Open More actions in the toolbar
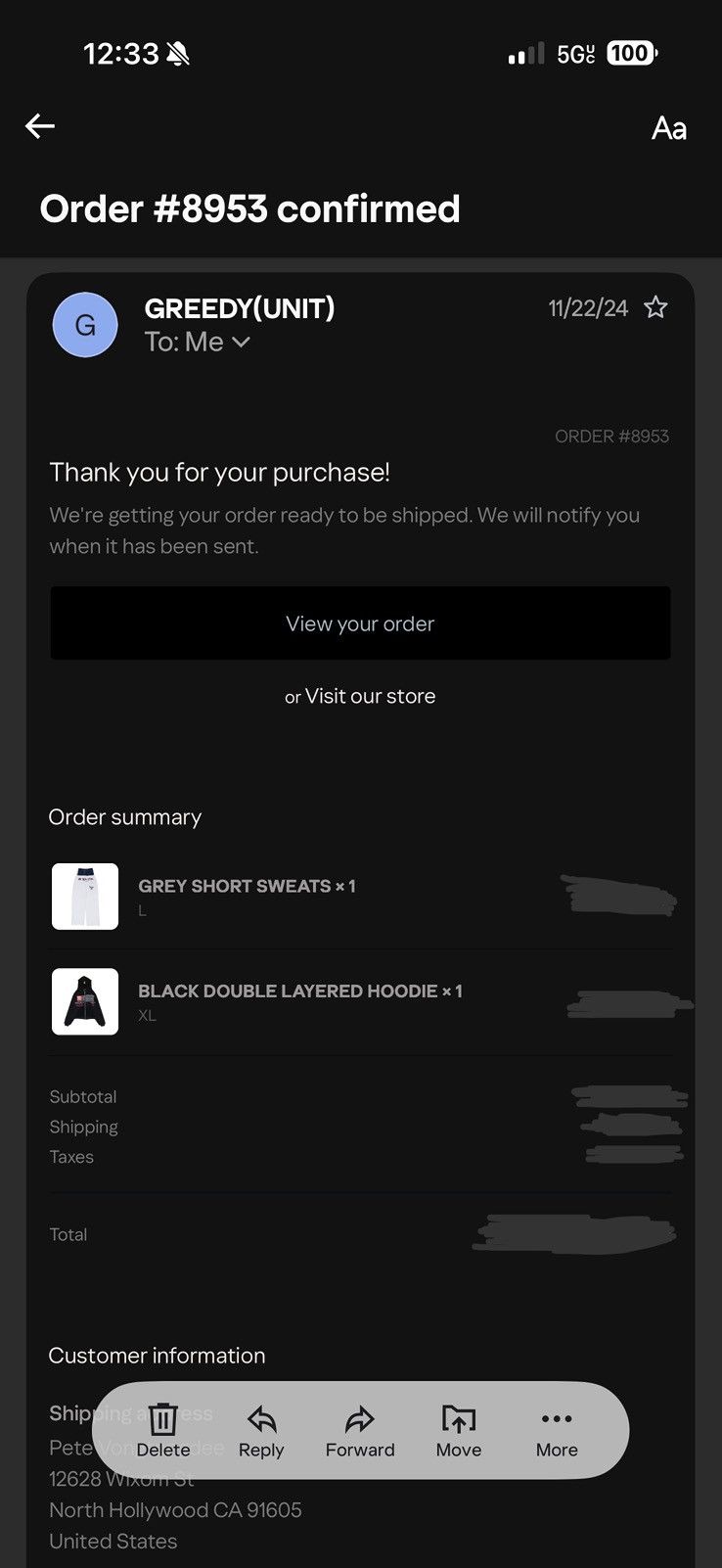Viewport: 722px width, 1568px height. pos(557,1431)
